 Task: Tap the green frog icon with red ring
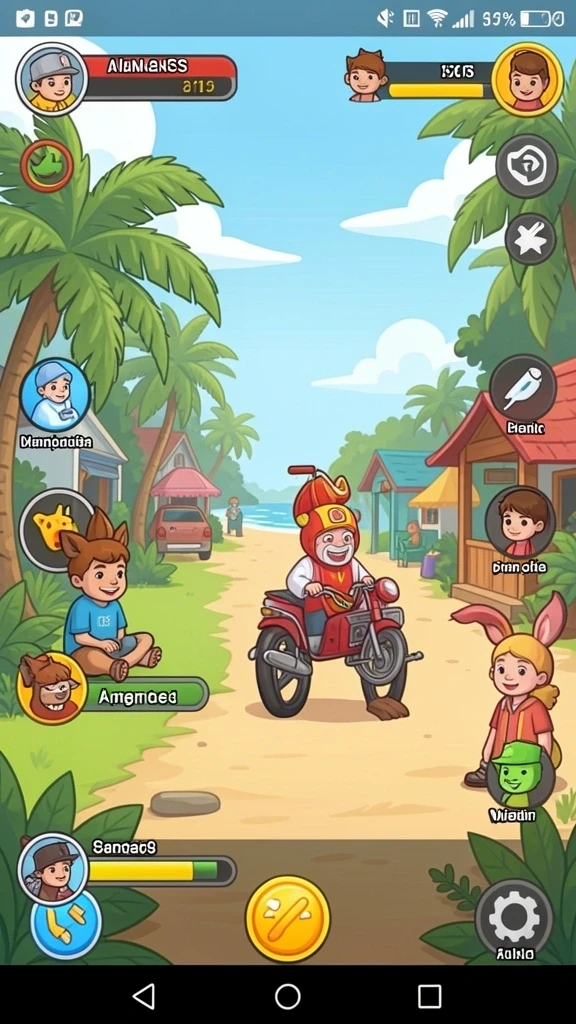46,165
